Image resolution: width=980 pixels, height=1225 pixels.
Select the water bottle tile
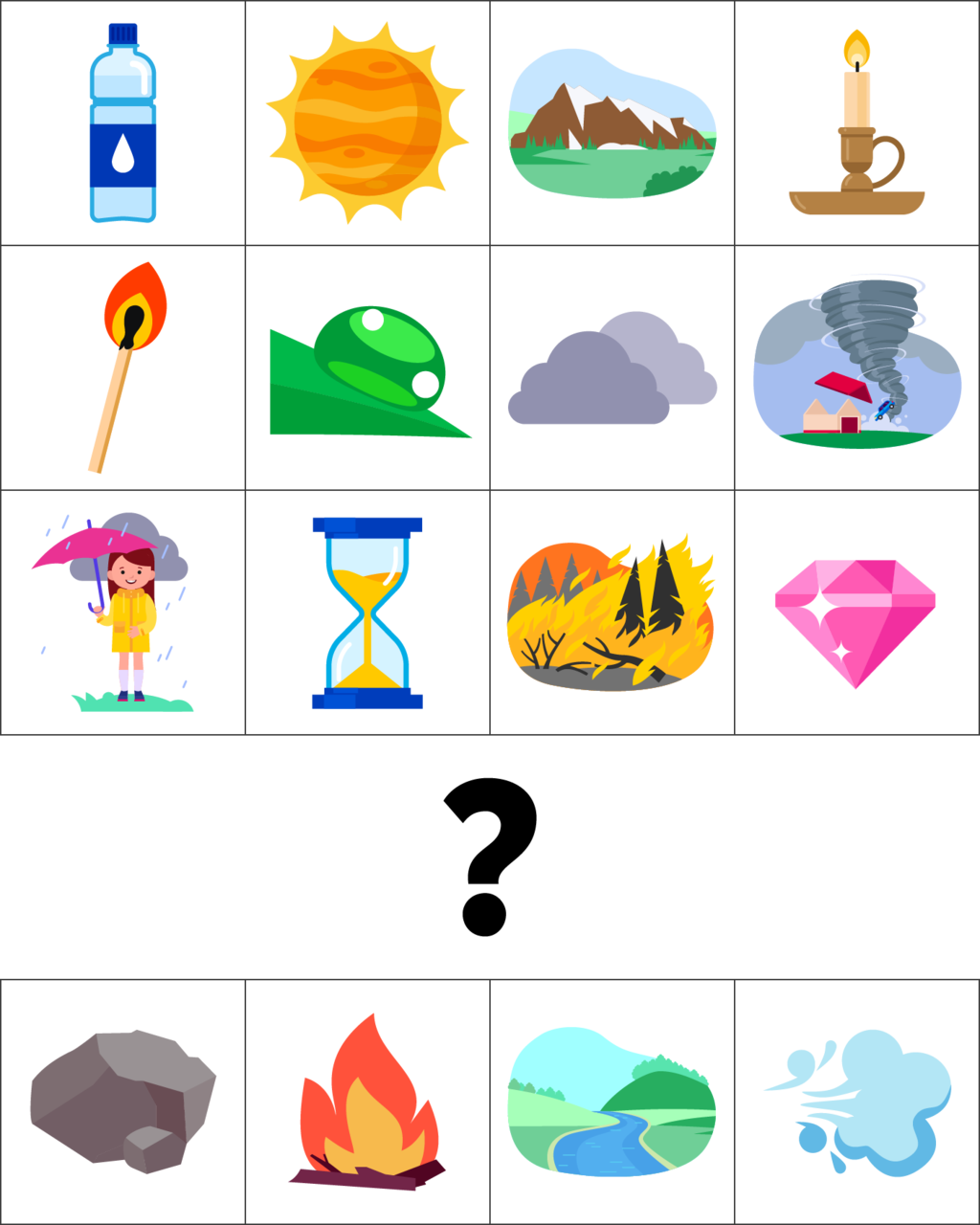click(x=122, y=122)
